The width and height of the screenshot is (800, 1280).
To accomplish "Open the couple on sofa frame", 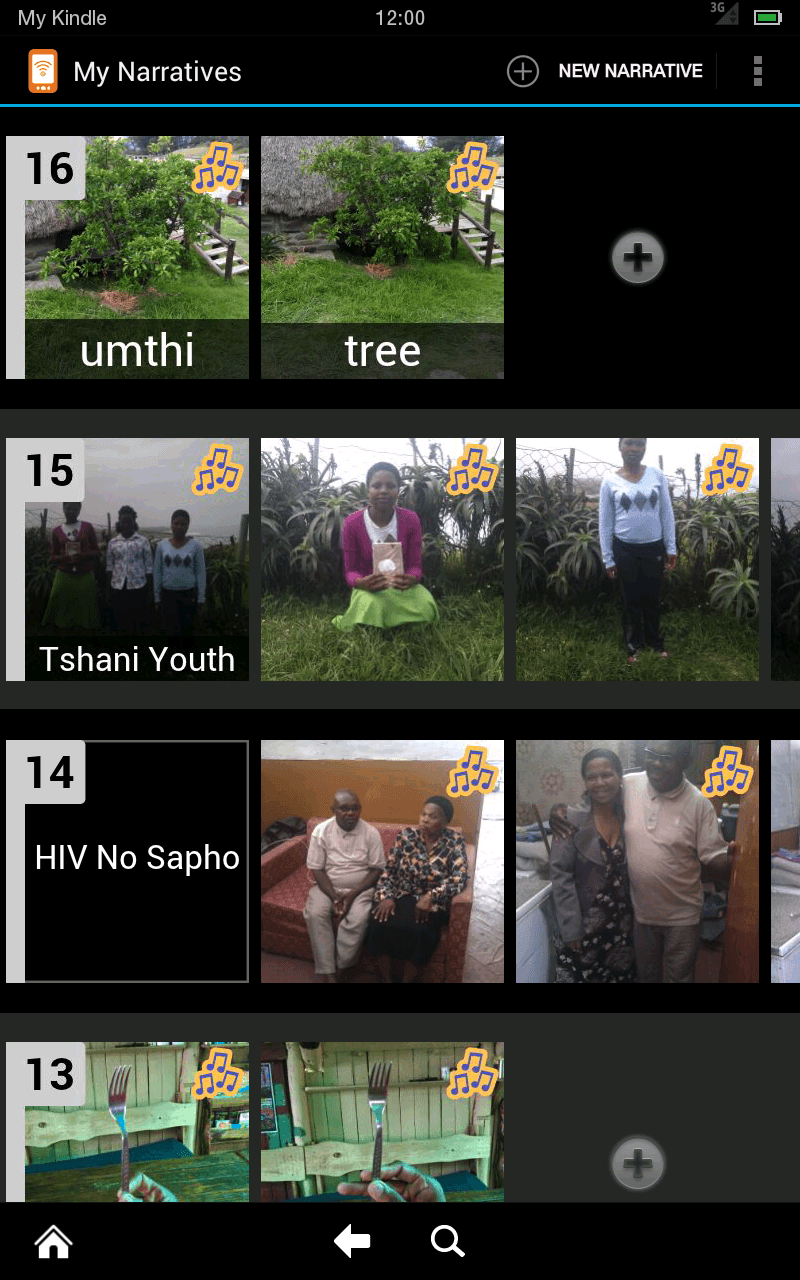I will pos(382,862).
